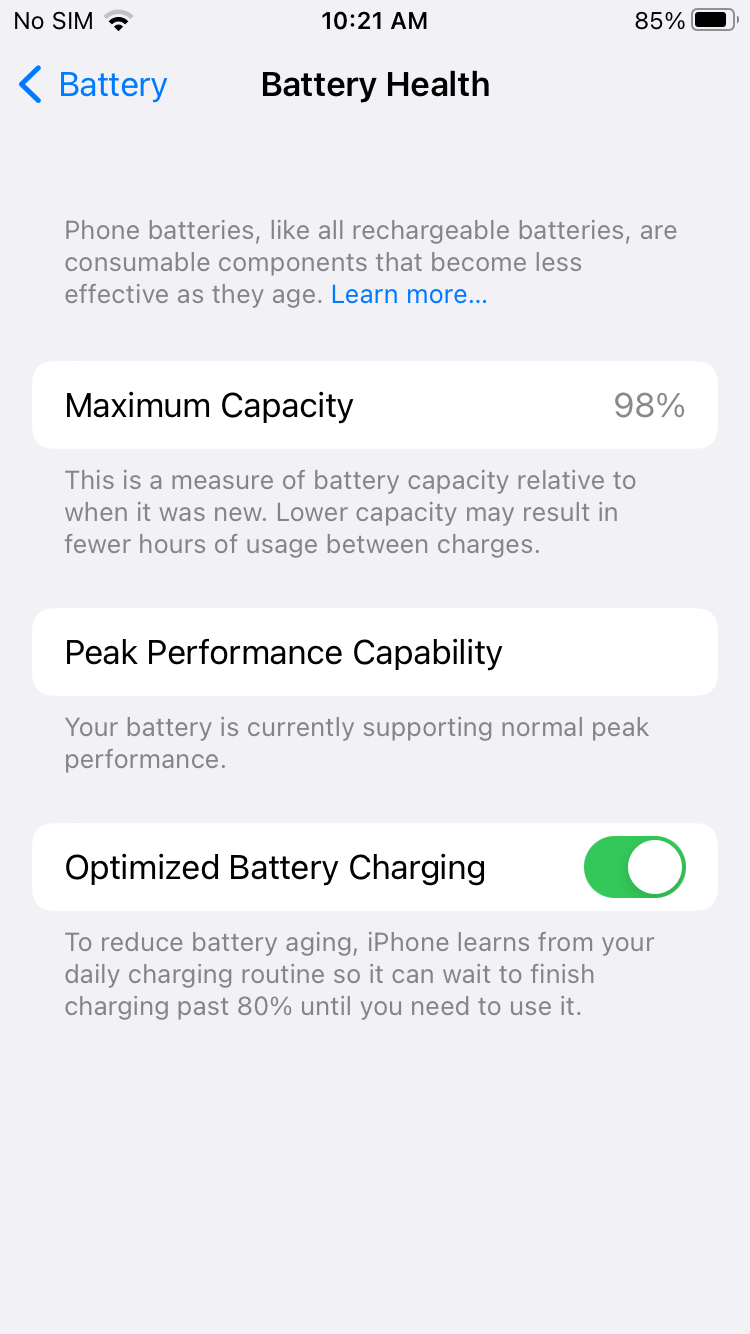This screenshot has height=1334, width=750.
Task: Disable Optimized Battery Charging
Action: pos(635,867)
